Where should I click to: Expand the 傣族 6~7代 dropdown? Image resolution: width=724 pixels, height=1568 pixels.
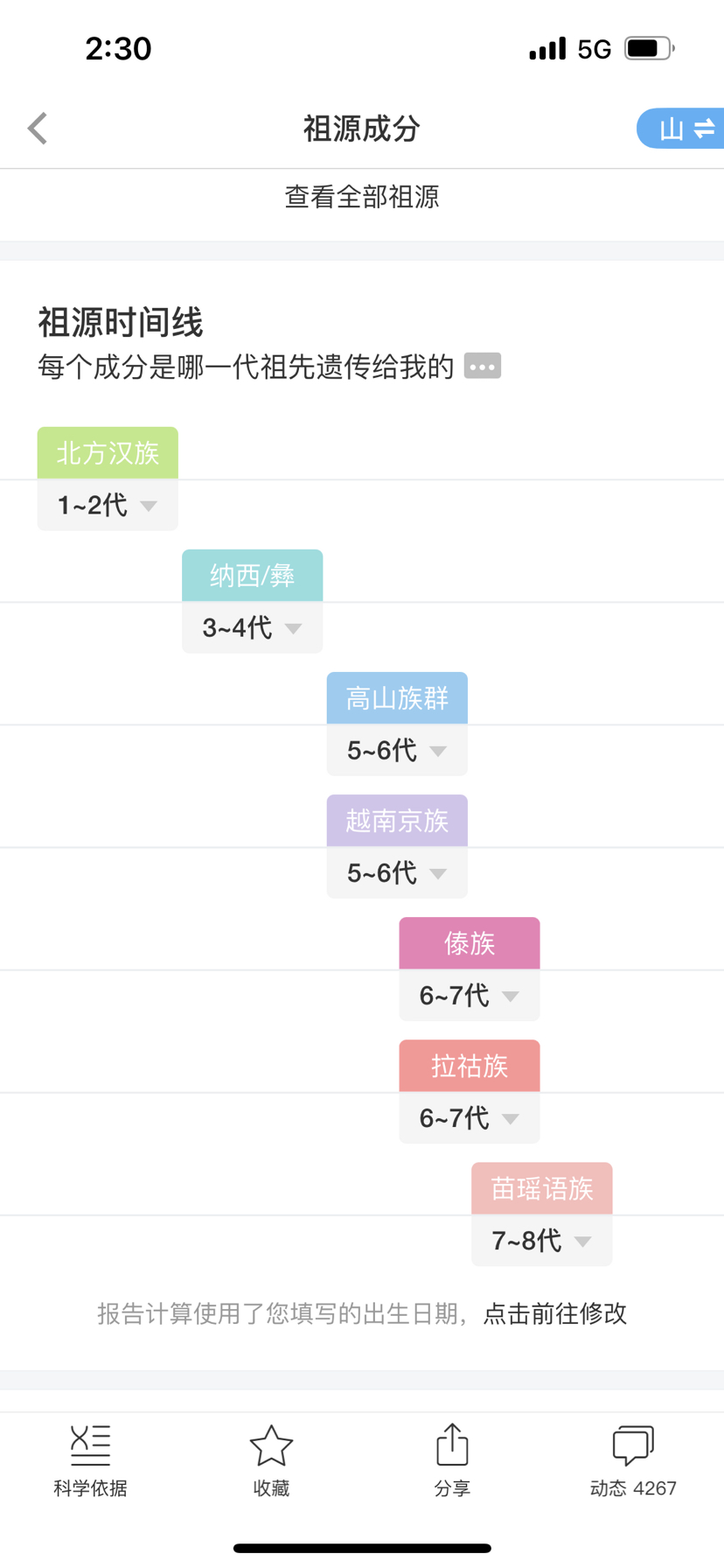pyautogui.click(x=470, y=995)
